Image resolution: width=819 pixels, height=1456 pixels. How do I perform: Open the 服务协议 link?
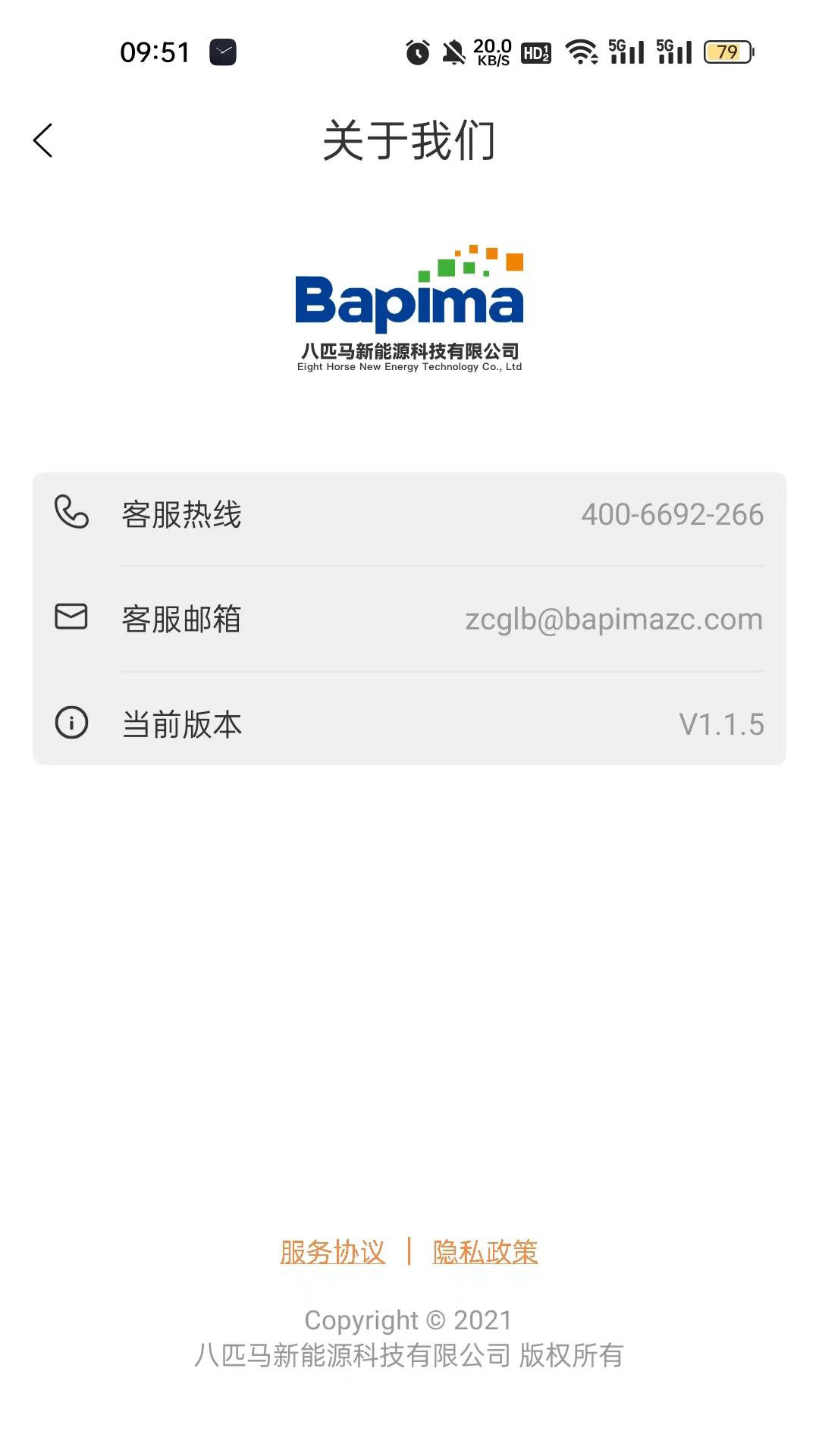[x=332, y=1252]
